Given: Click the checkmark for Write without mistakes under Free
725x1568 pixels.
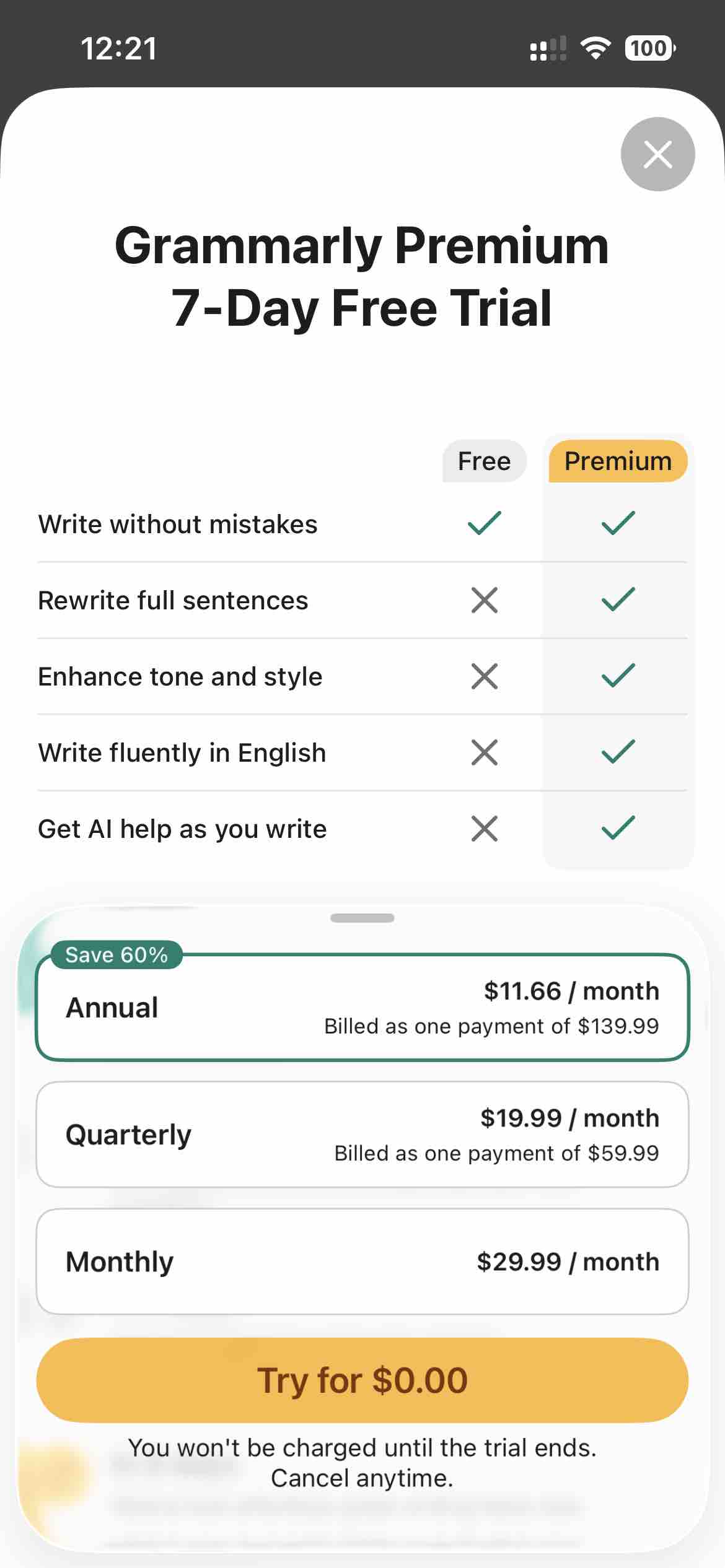Looking at the screenshot, I should click(x=483, y=523).
